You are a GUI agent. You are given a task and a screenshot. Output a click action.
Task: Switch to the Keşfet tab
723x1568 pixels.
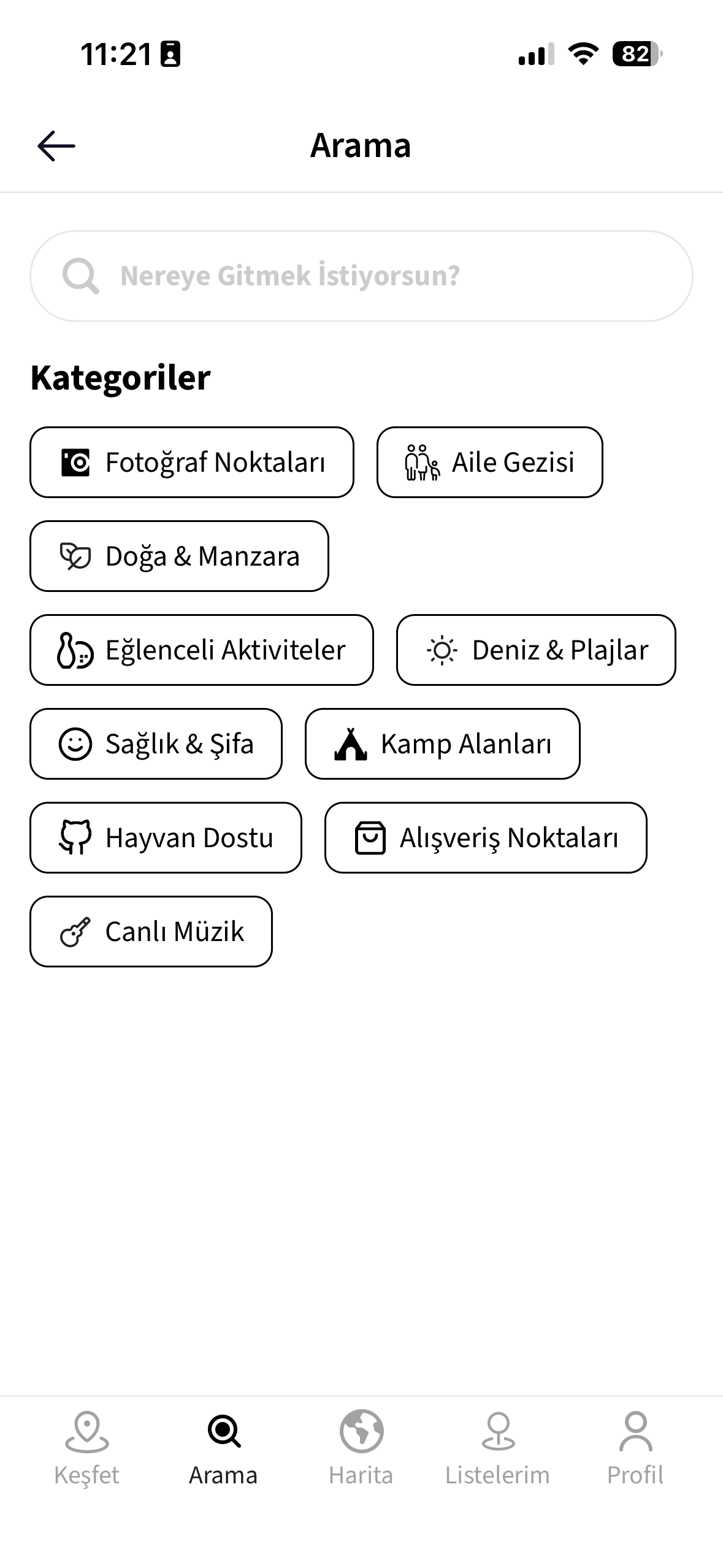87,1448
